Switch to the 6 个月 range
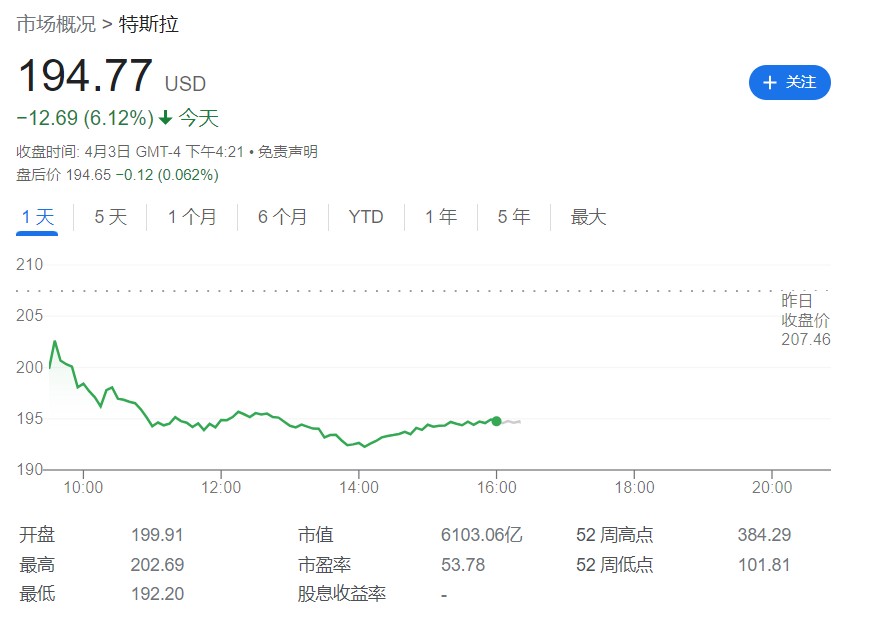This screenshot has width=869, height=629. coord(282,217)
